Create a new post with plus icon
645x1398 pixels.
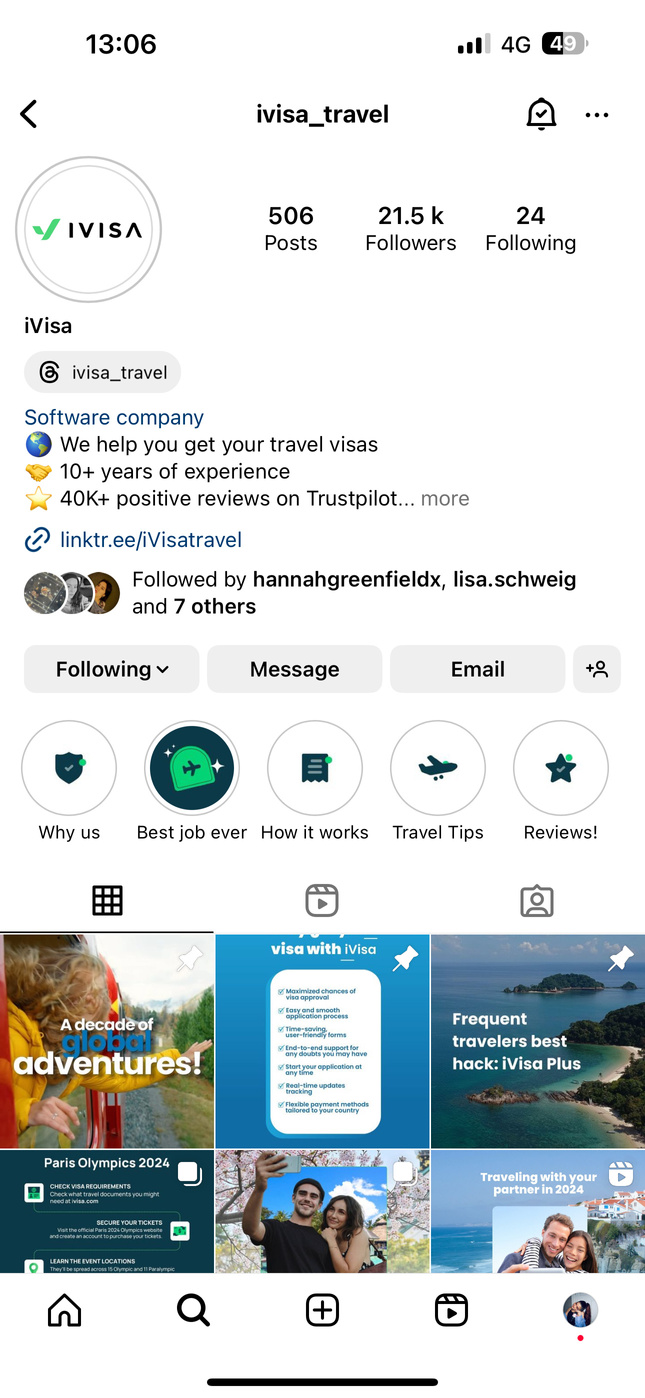[322, 1310]
